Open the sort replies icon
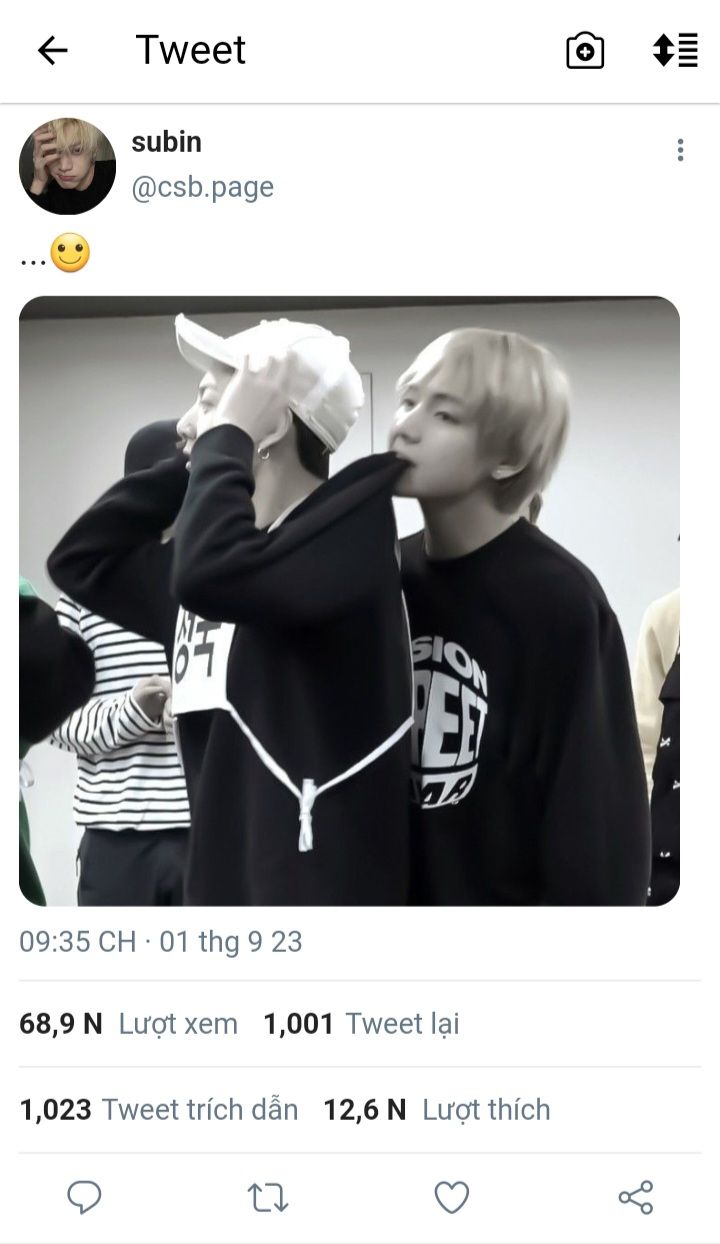Image resolution: width=720 pixels, height=1244 pixels. coord(675,50)
